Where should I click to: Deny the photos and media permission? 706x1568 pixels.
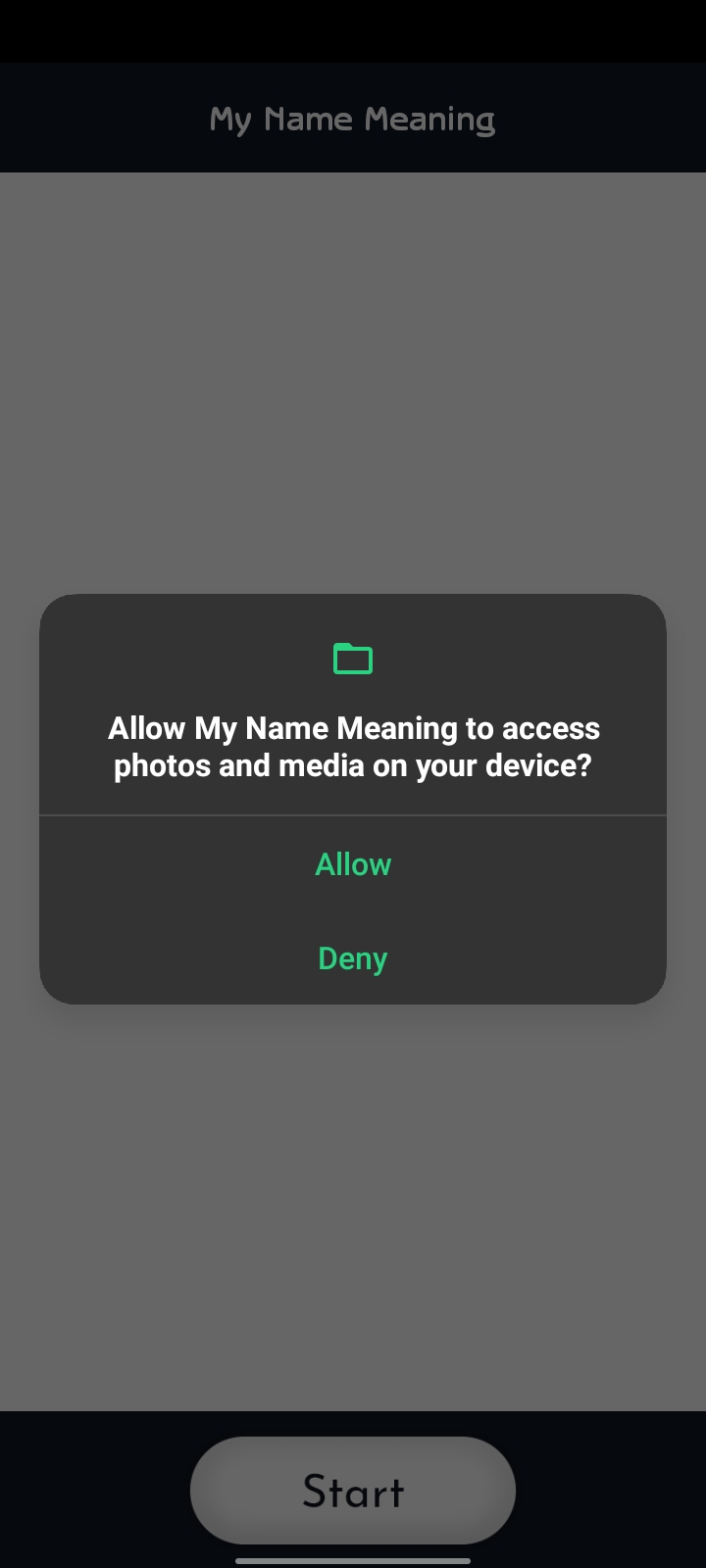tap(353, 958)
